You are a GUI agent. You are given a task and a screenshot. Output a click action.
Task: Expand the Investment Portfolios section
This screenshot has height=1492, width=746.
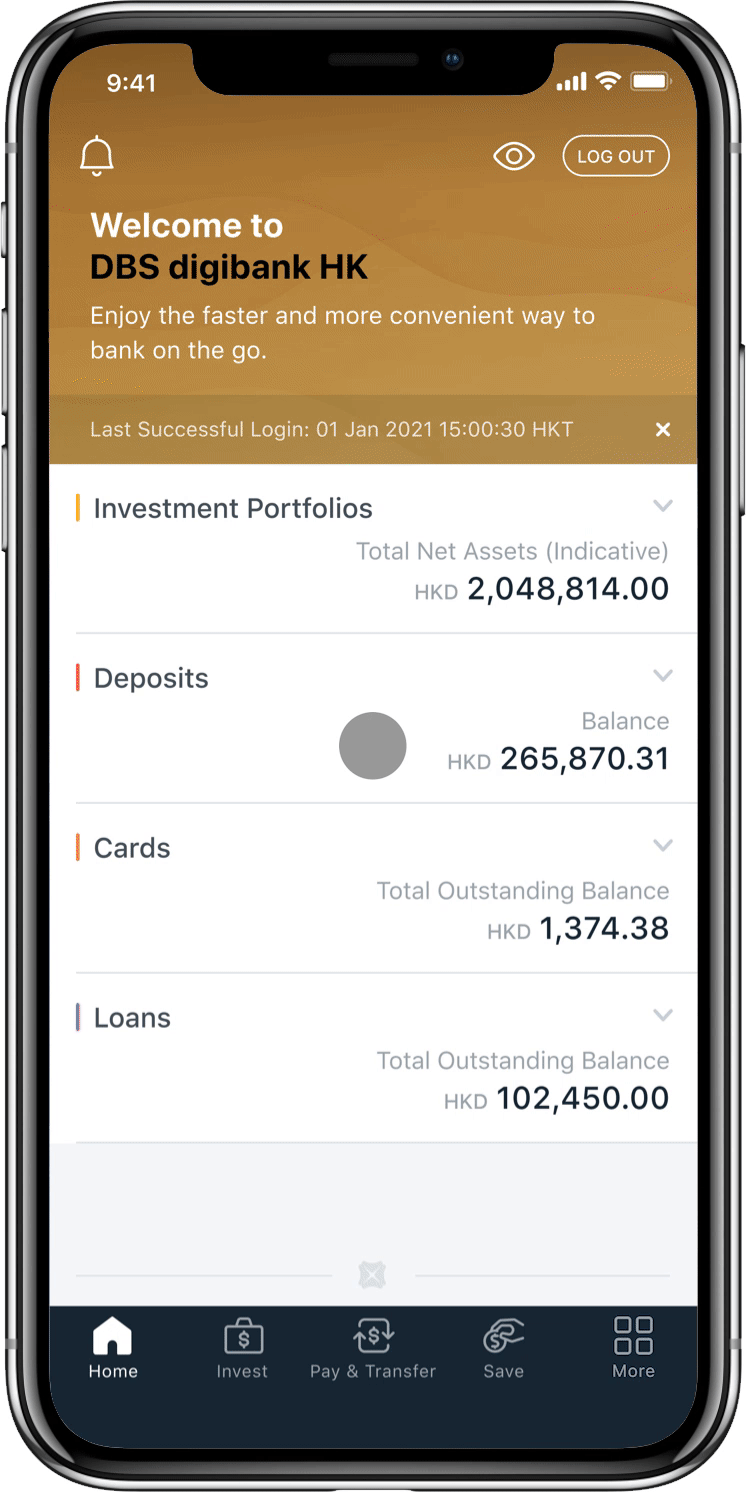point(662,507)
